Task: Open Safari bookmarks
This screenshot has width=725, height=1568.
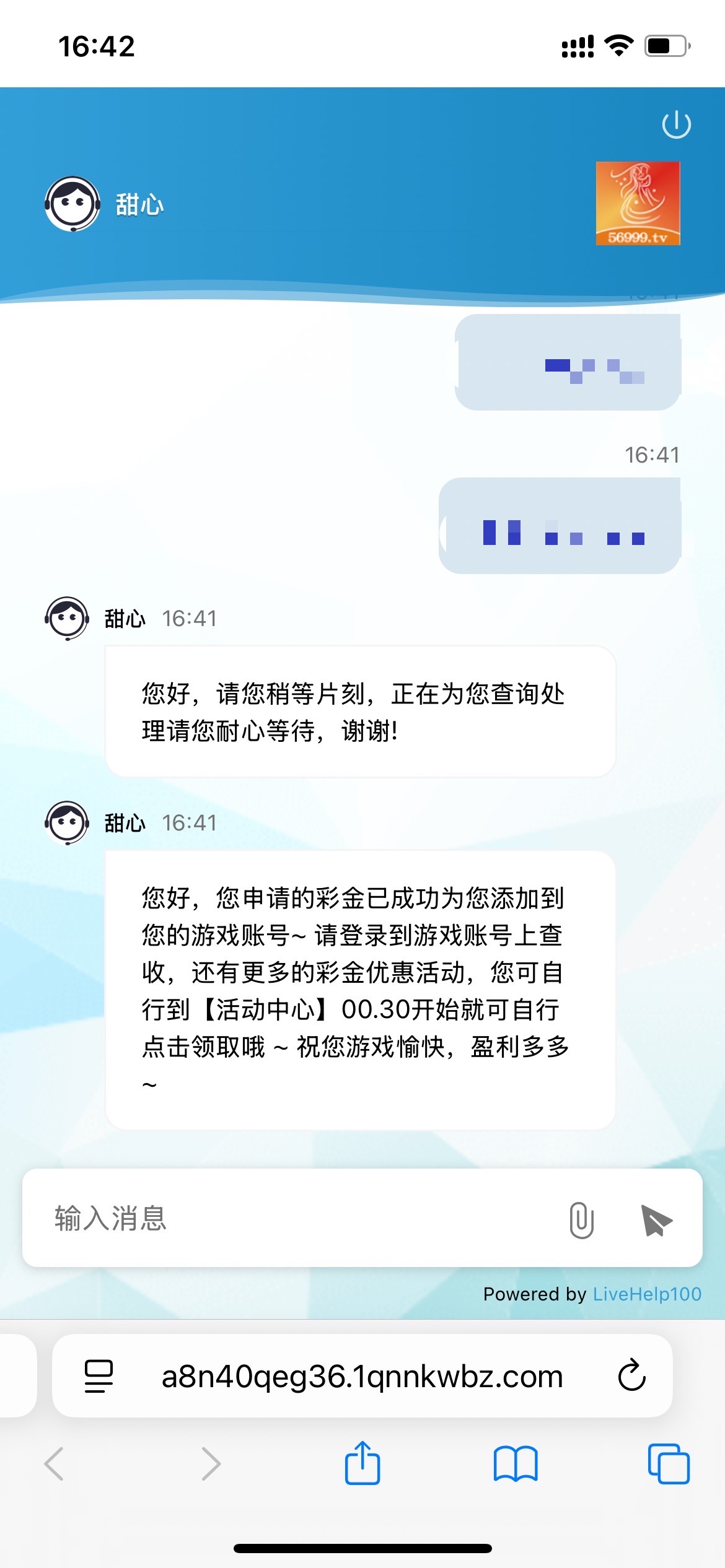Action: 516,1463
